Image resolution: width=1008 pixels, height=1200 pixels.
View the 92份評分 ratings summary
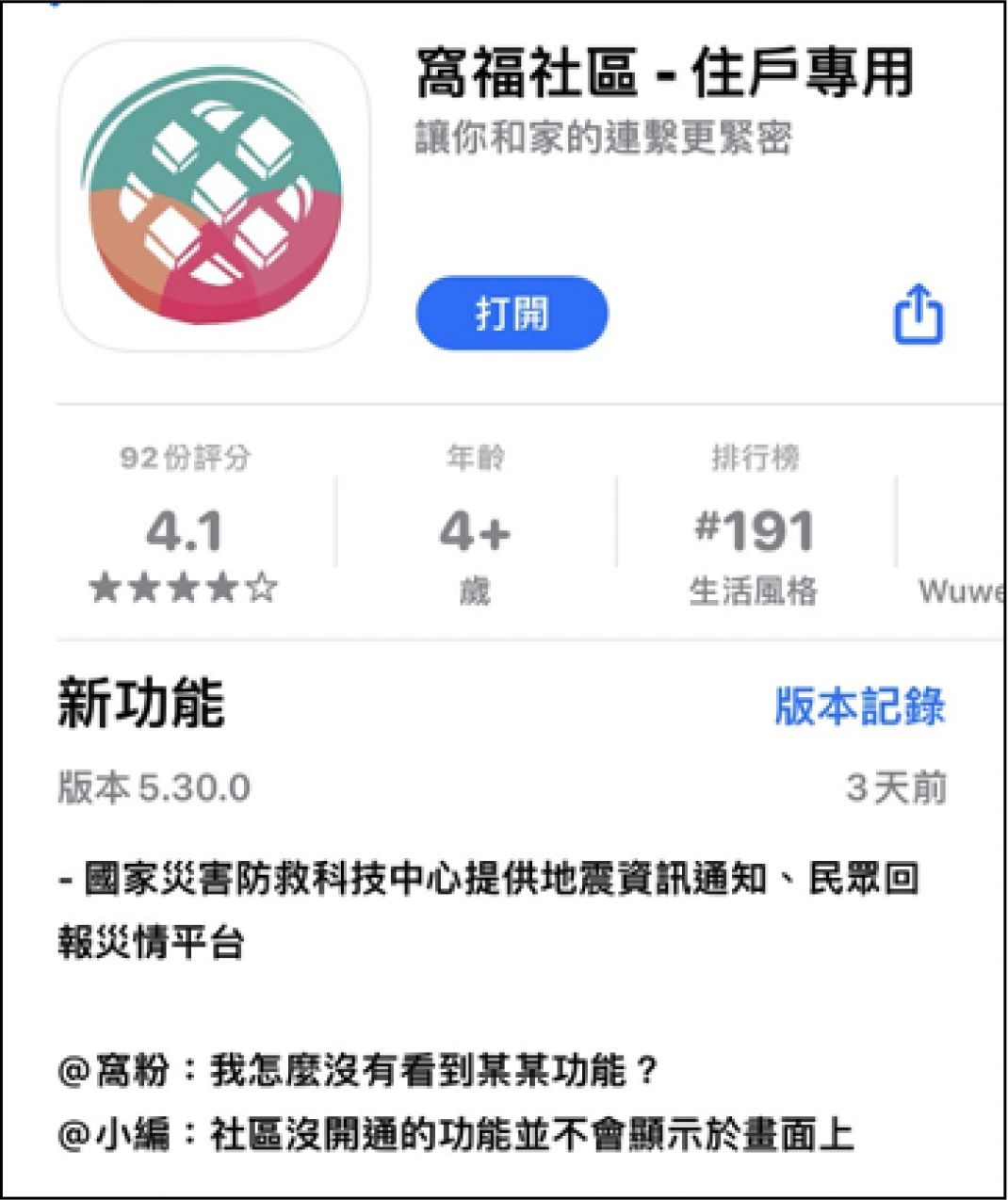click(x=185, y=528)
